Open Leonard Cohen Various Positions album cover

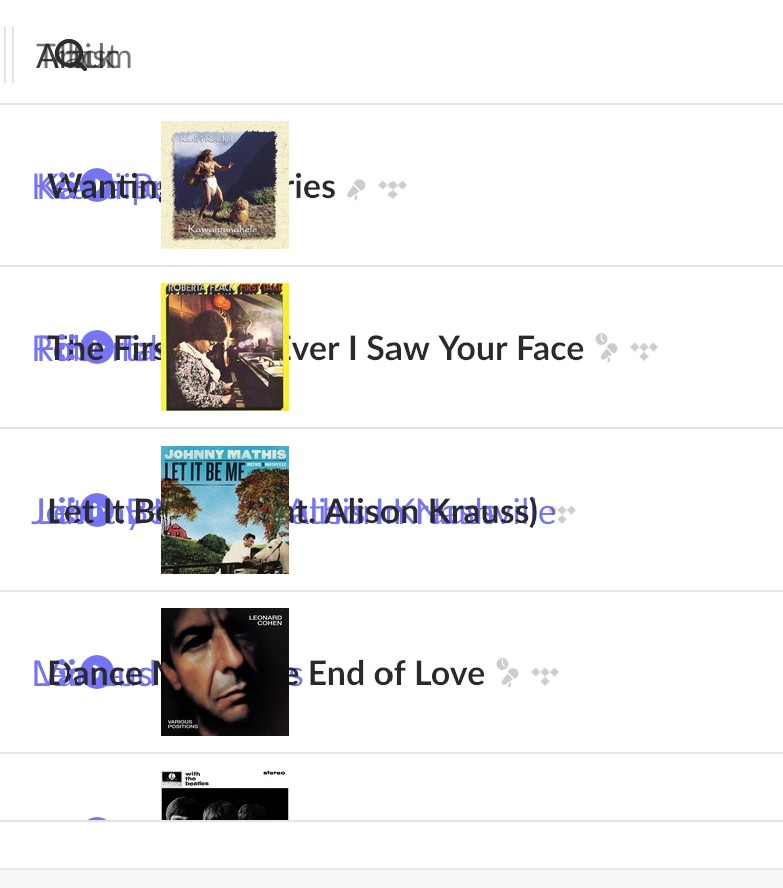[x=225, y=672]
